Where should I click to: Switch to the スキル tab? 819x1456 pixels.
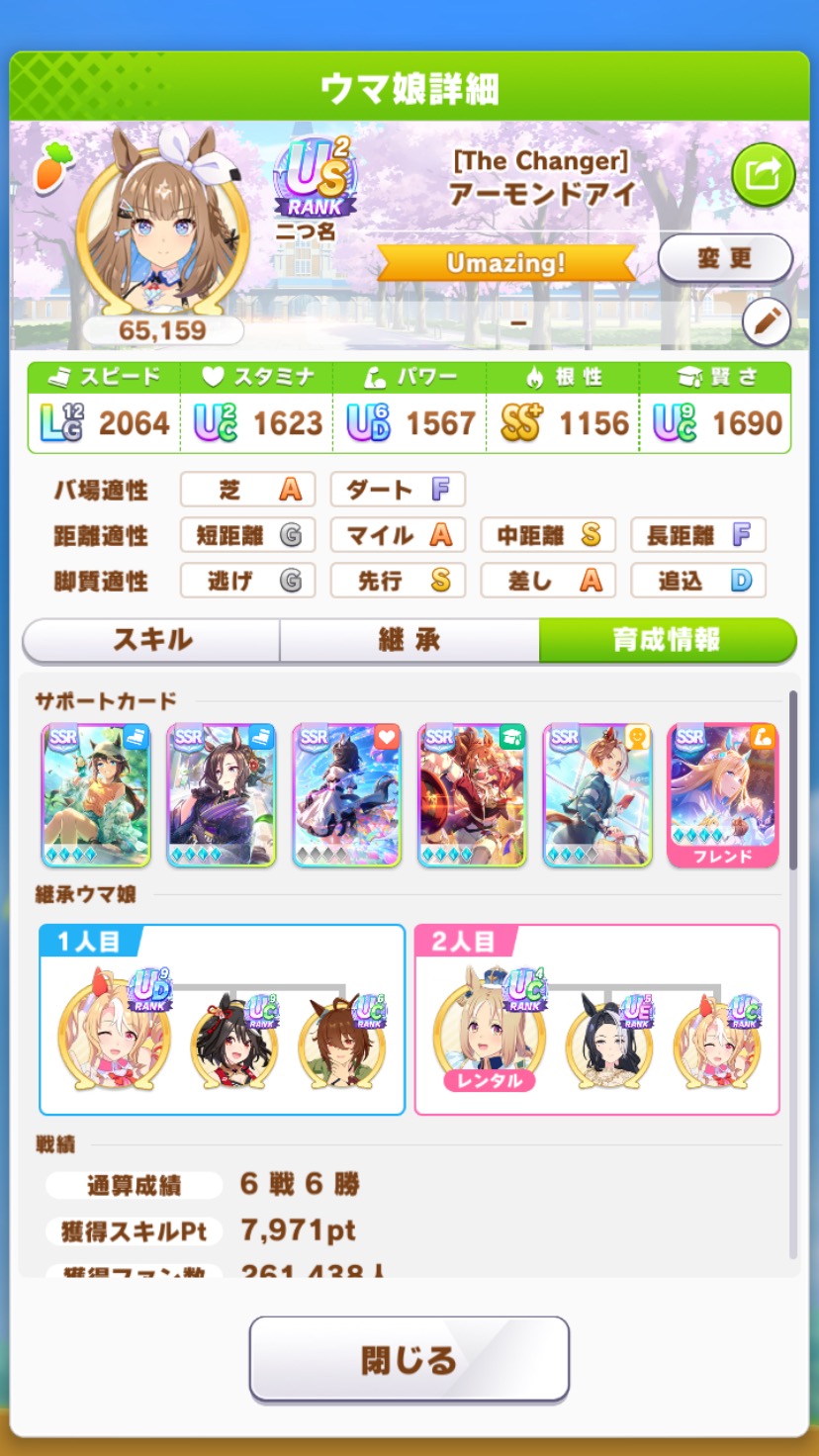(x=151, y=640)
